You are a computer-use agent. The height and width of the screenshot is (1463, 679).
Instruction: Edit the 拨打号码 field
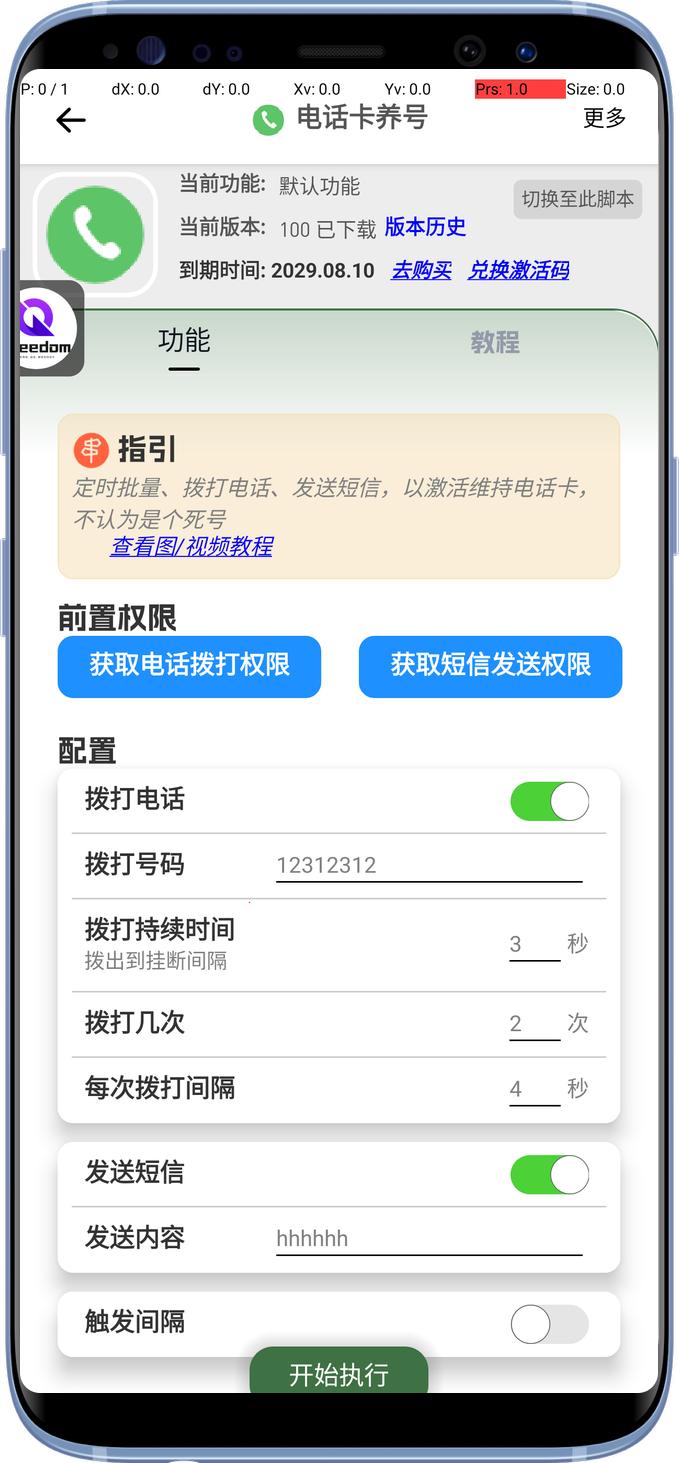click(428, 866)
